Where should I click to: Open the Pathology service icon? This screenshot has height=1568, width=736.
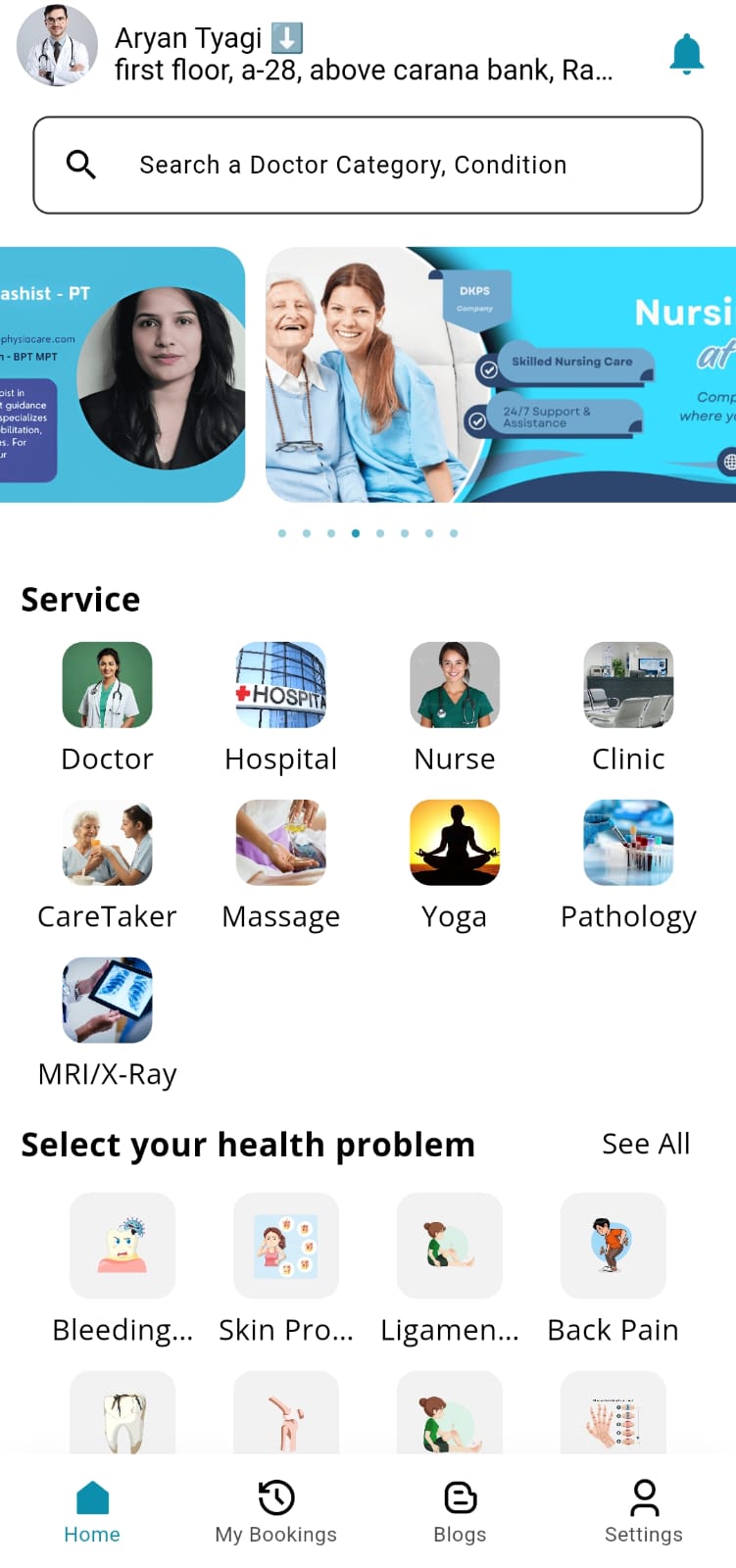pos(627,843)
